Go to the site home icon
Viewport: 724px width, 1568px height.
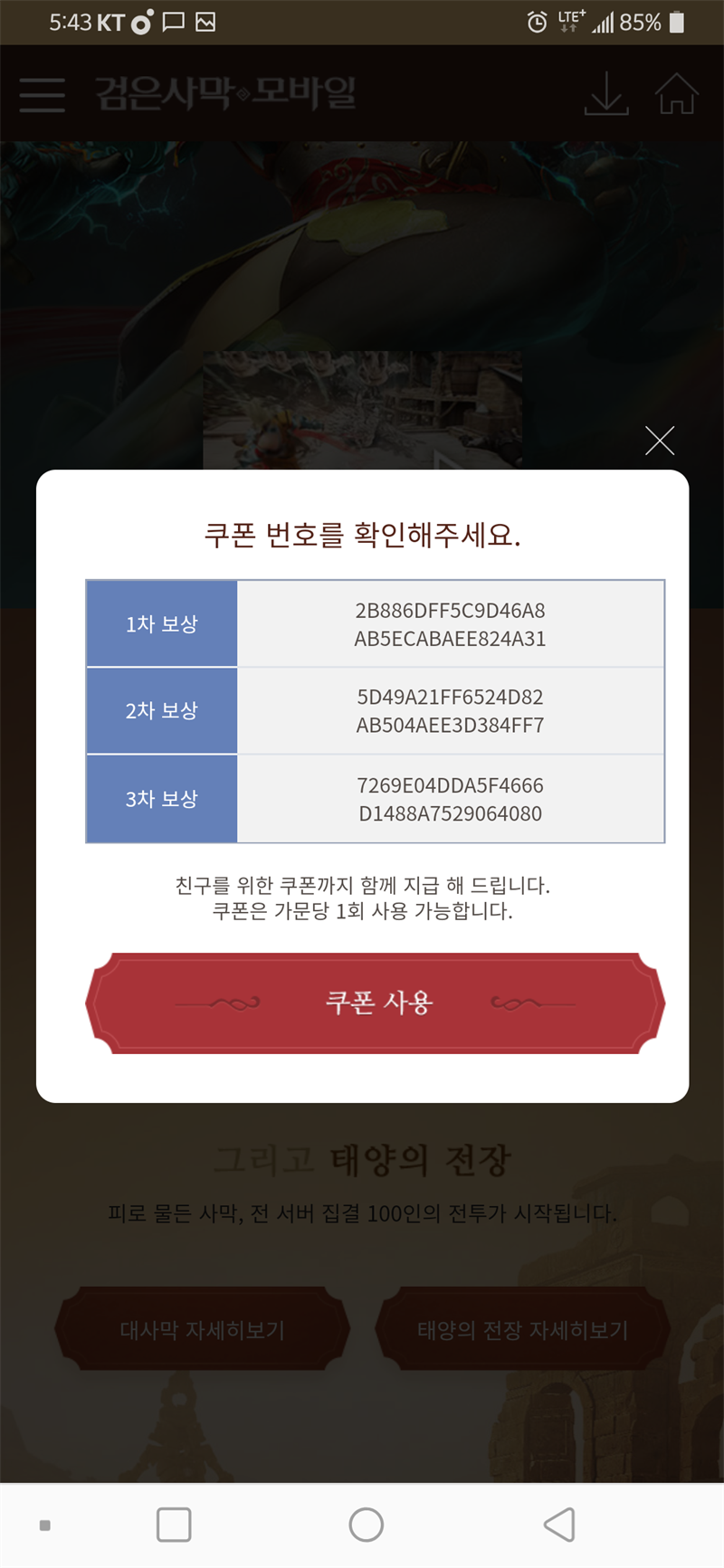tap(676, 93)
